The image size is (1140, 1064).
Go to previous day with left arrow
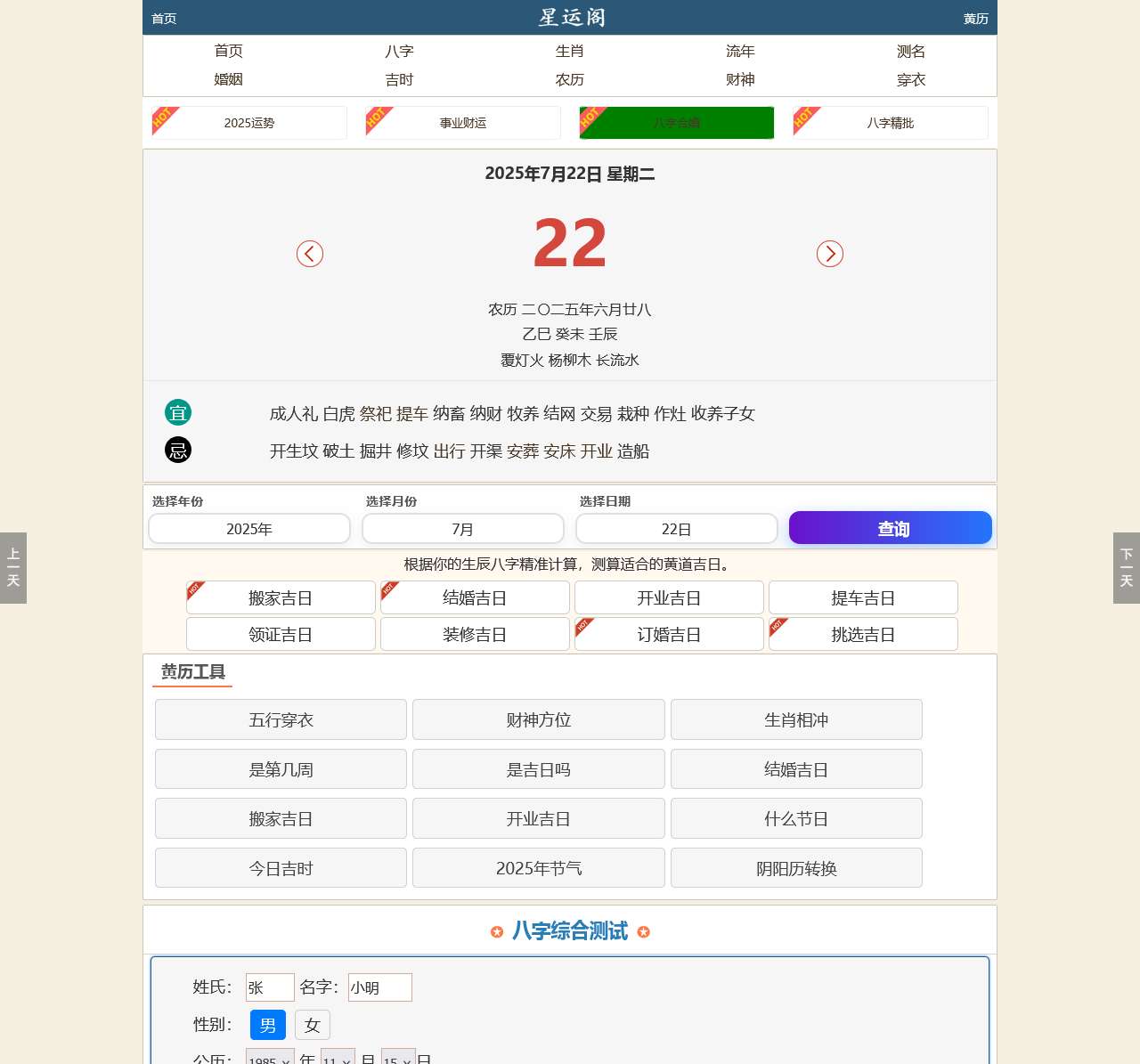click(x=310, y=254)
